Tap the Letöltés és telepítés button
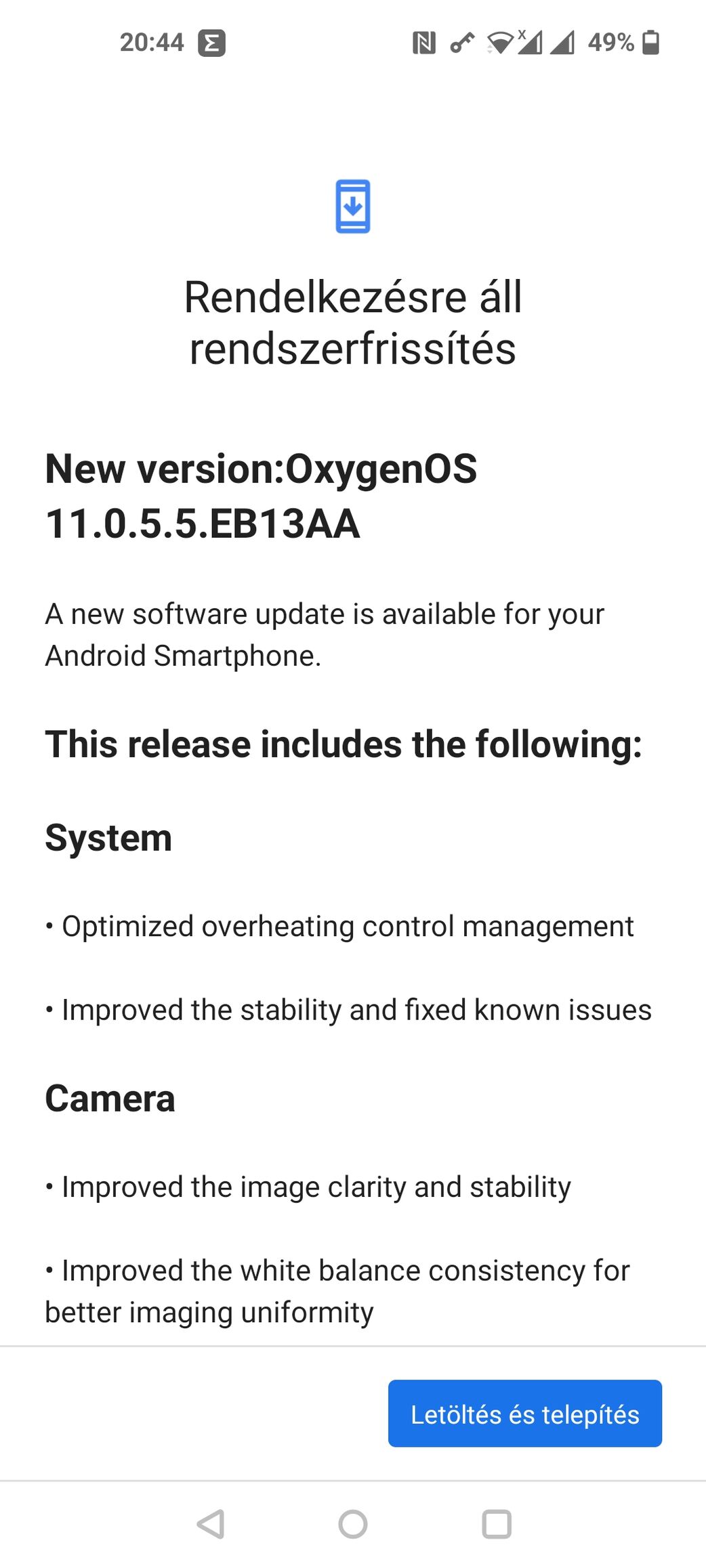The width and height of the screenshot is (706, 1568). 524,1414
